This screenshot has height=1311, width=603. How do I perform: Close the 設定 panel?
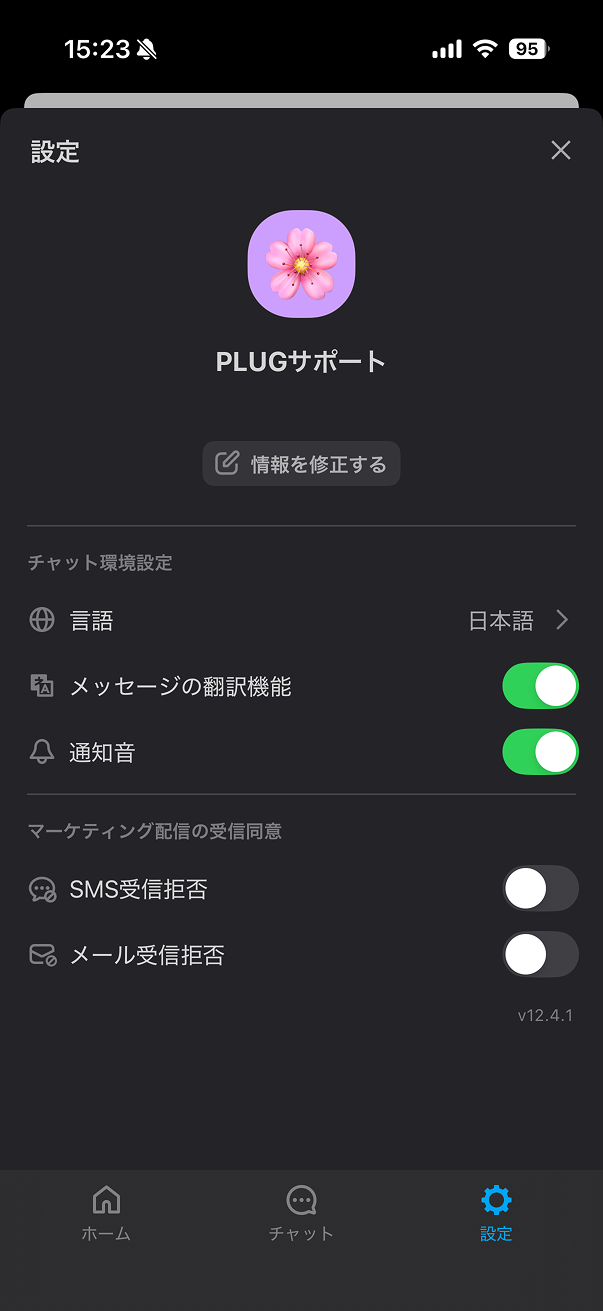561,150
